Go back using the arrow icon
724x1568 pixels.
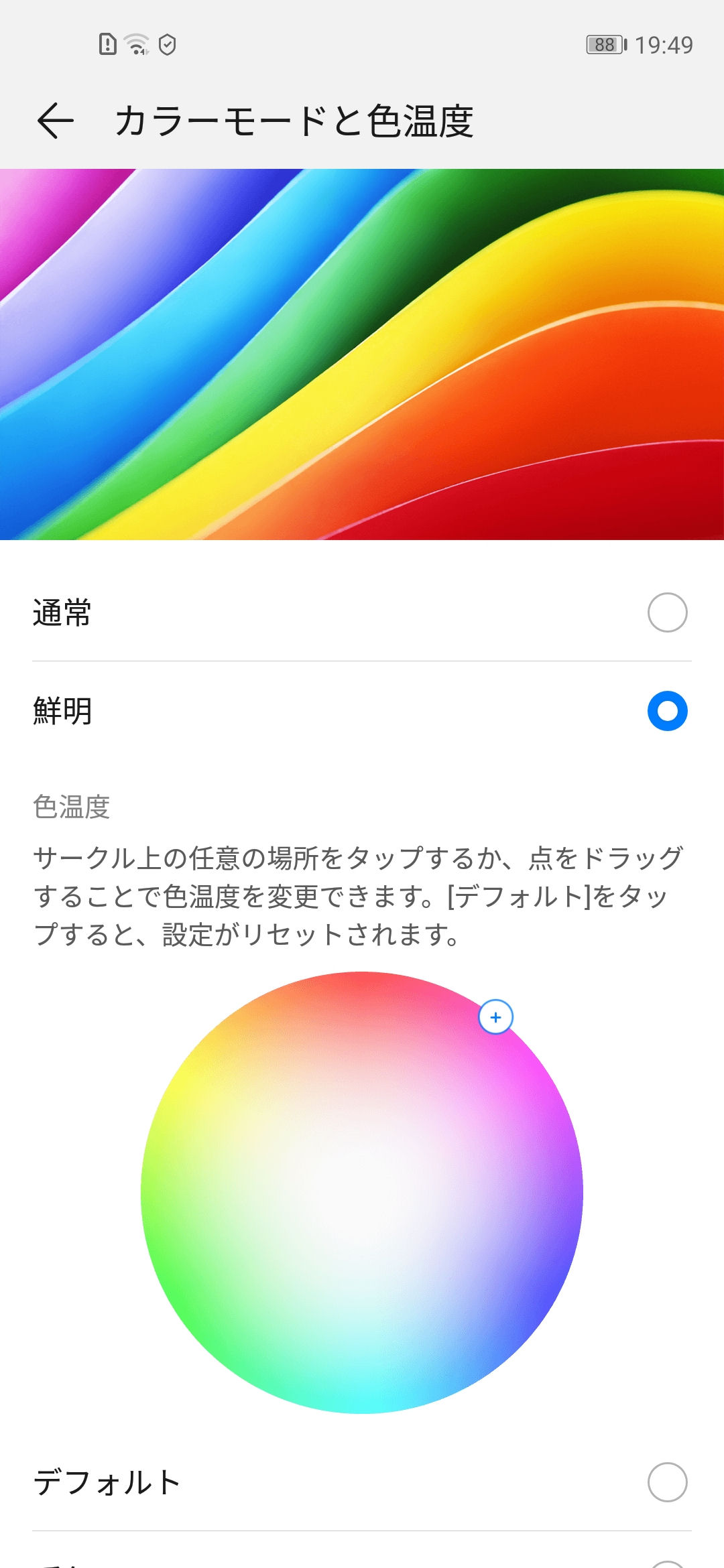(x=55, y=121)
